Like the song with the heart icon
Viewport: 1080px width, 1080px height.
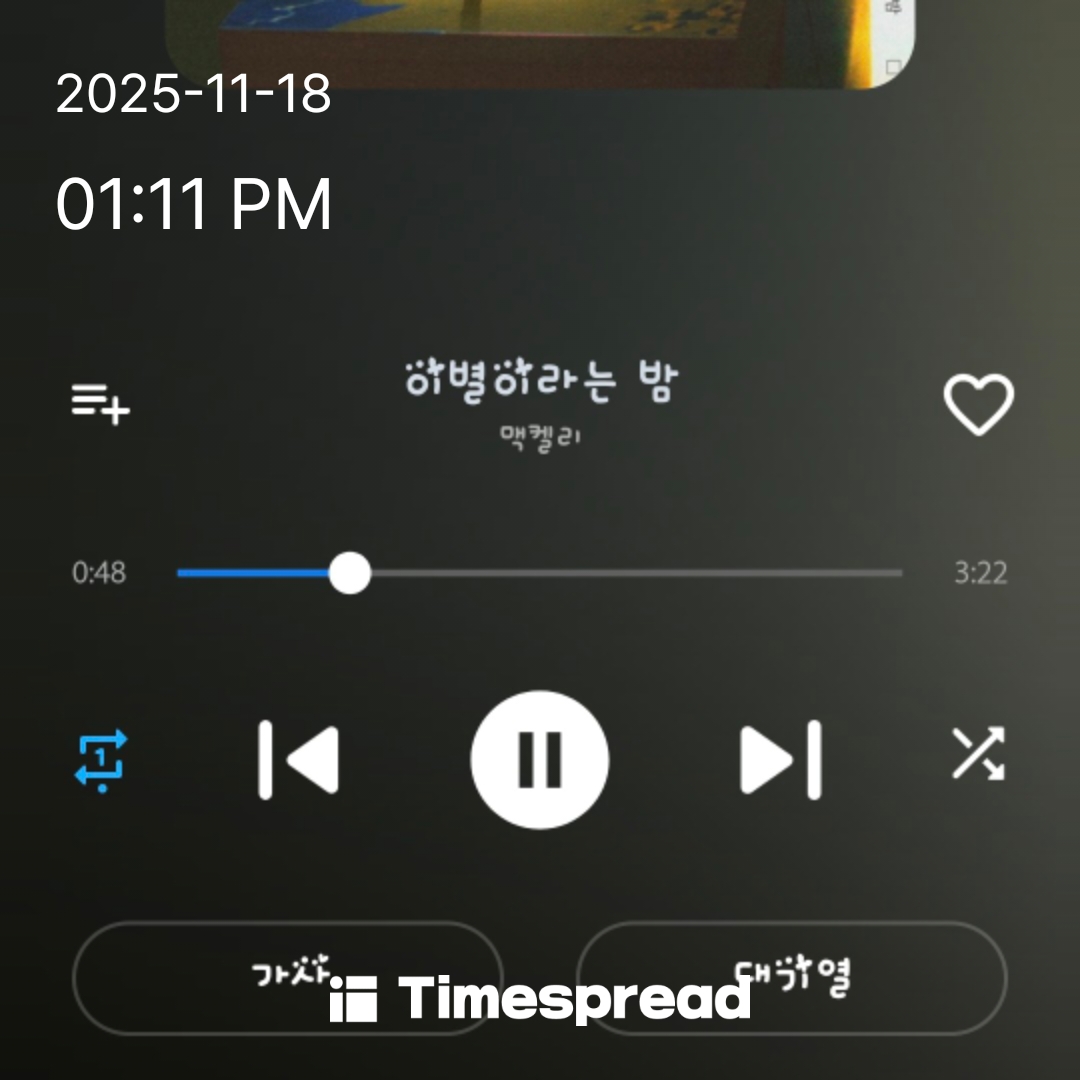pos(978,404)
